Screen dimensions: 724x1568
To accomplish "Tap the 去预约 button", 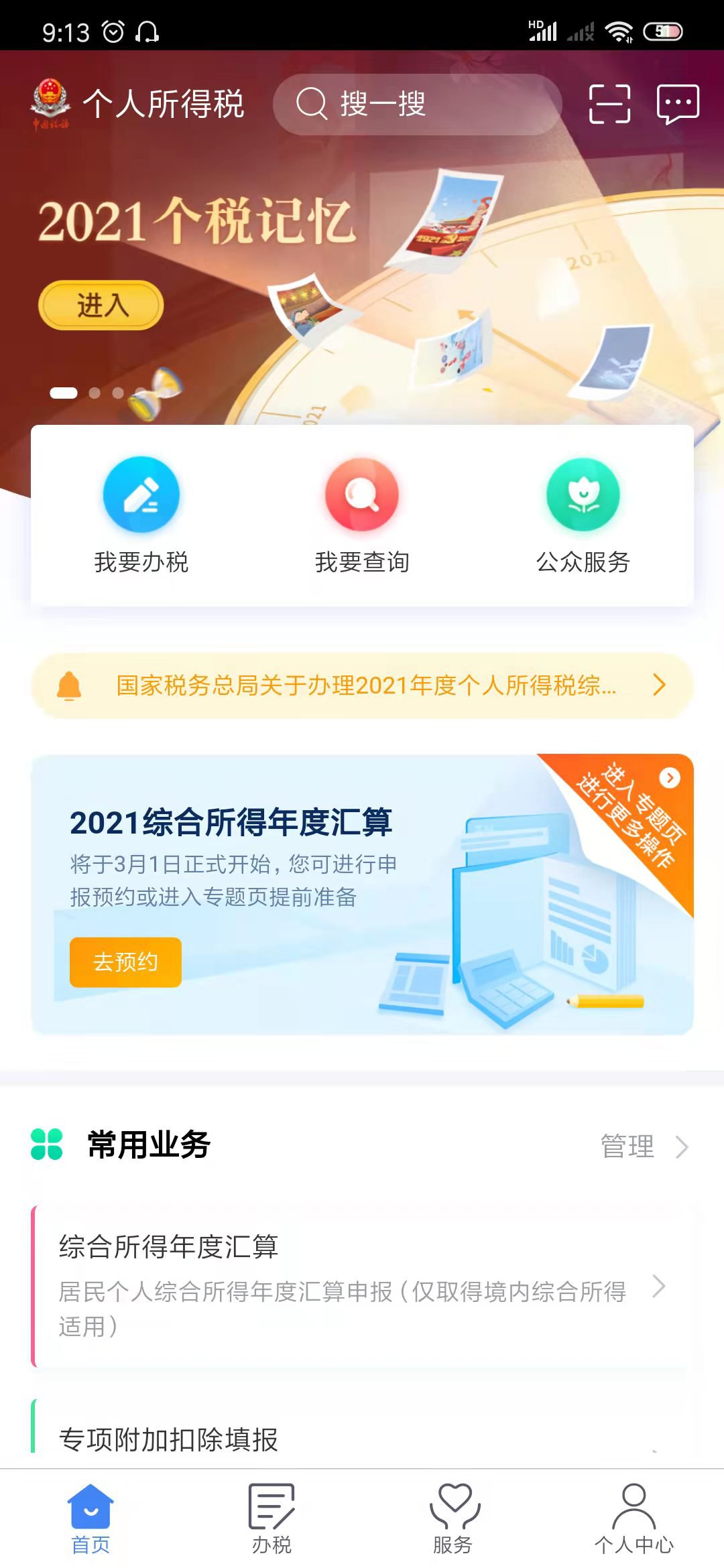I will 125,962.
